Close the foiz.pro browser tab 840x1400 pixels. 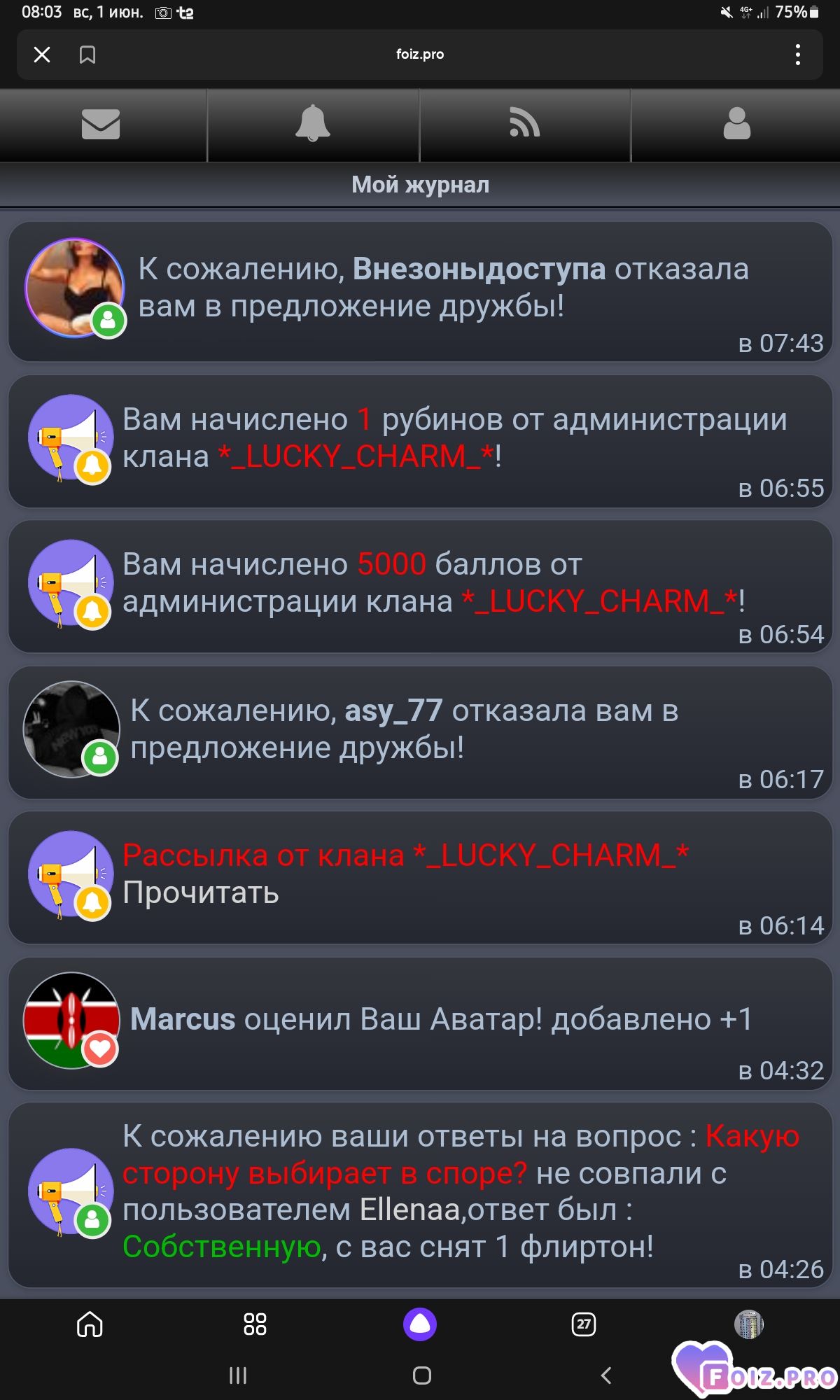[x=42, y=55]
